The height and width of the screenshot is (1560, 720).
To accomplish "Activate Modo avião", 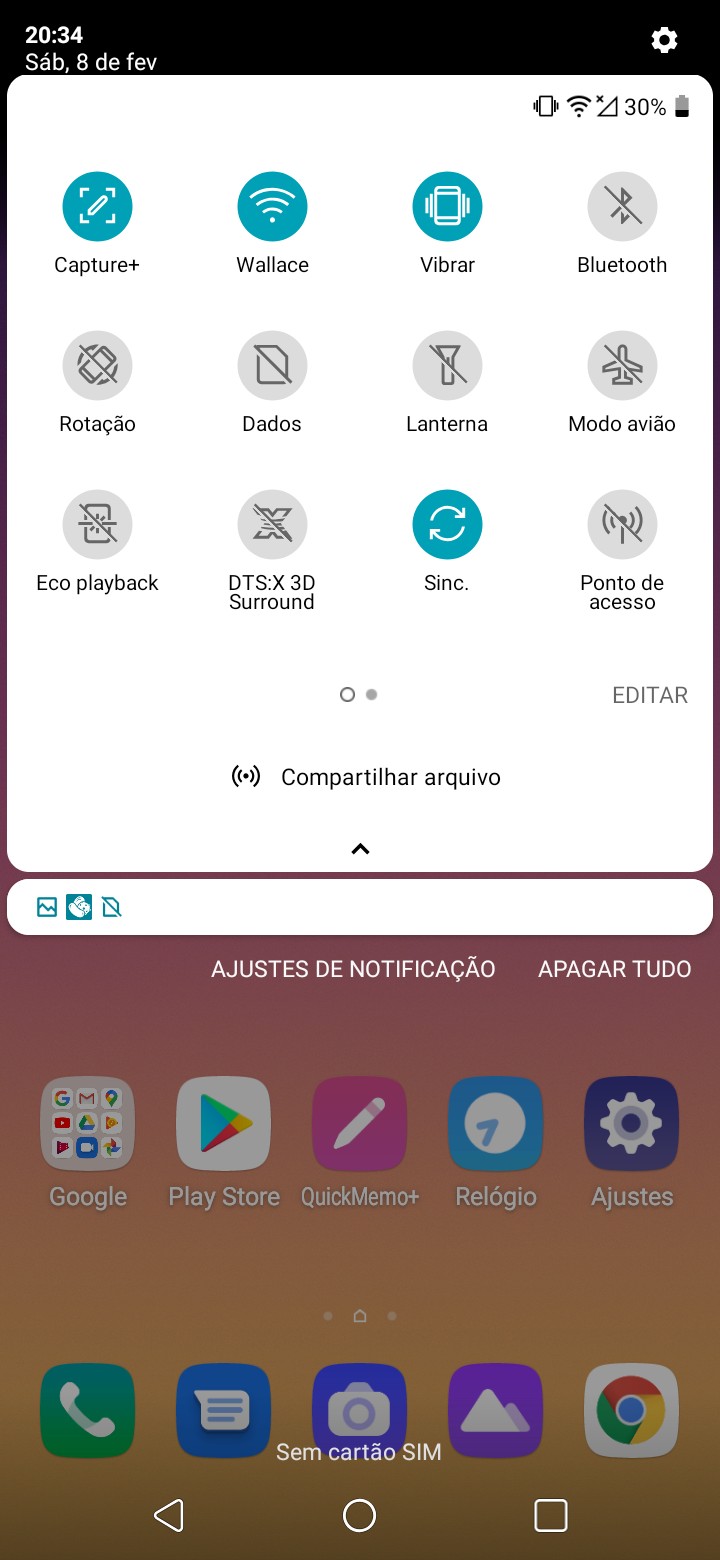I will tap(622, 366).
